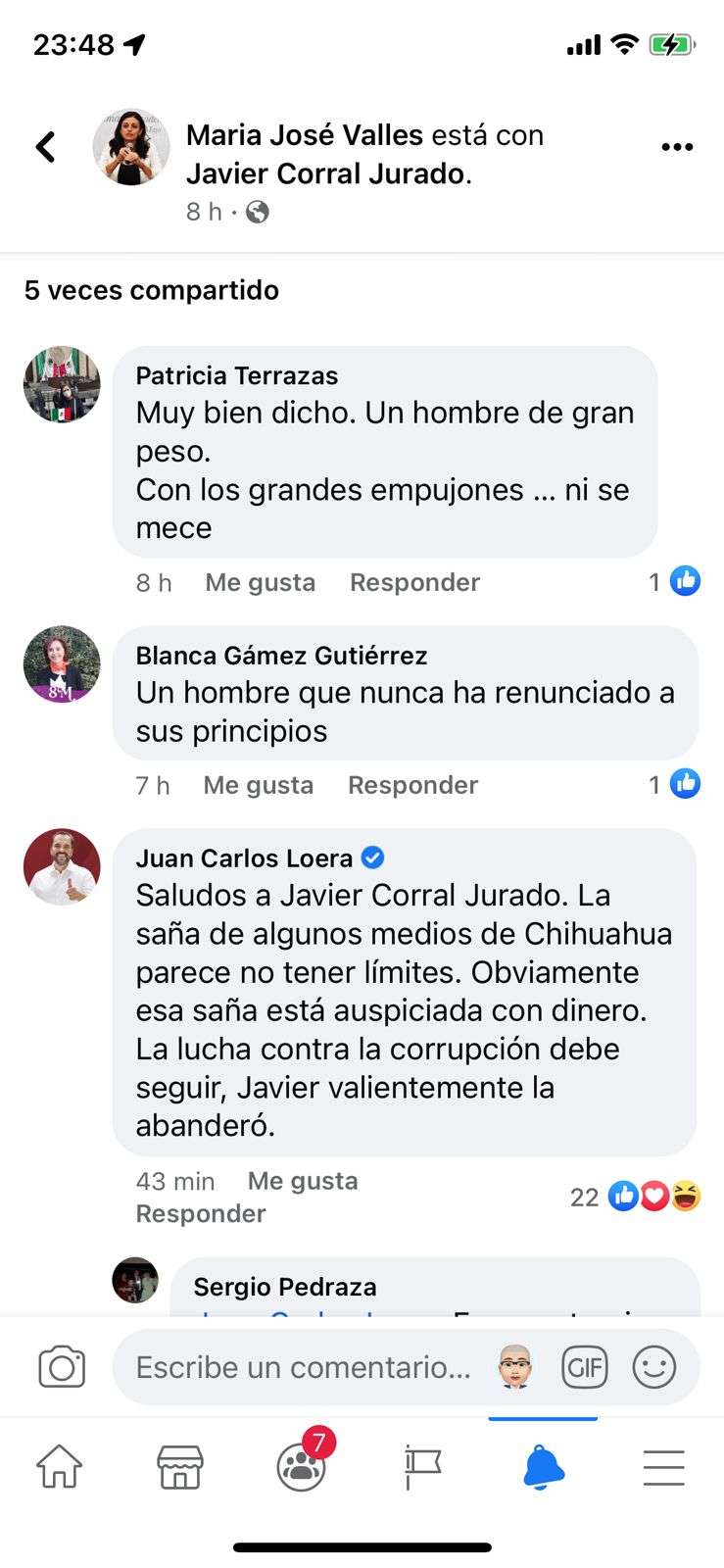This screenshot has width=724, height=1568.
Task: Open the GIF picker
Action: coord(585,1367)
